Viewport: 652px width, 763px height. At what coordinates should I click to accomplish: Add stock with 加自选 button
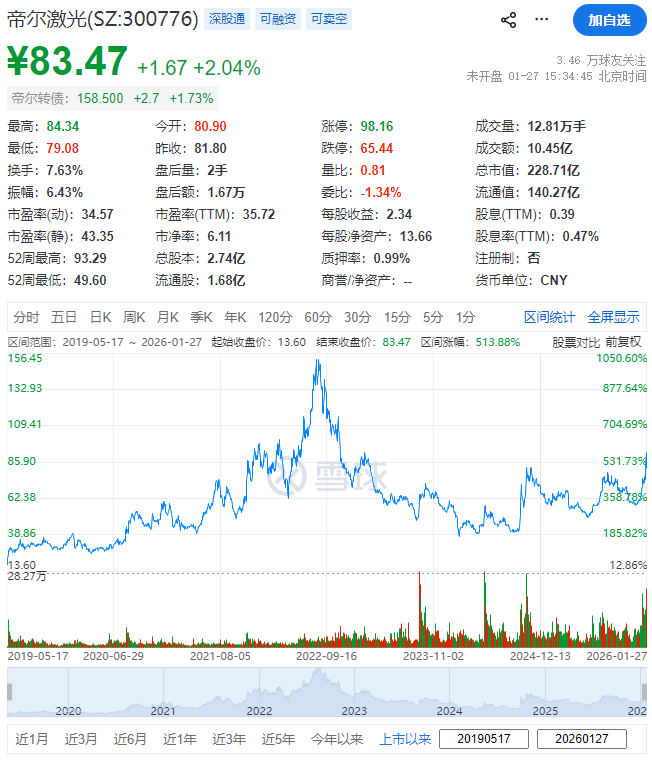point(609,20)
